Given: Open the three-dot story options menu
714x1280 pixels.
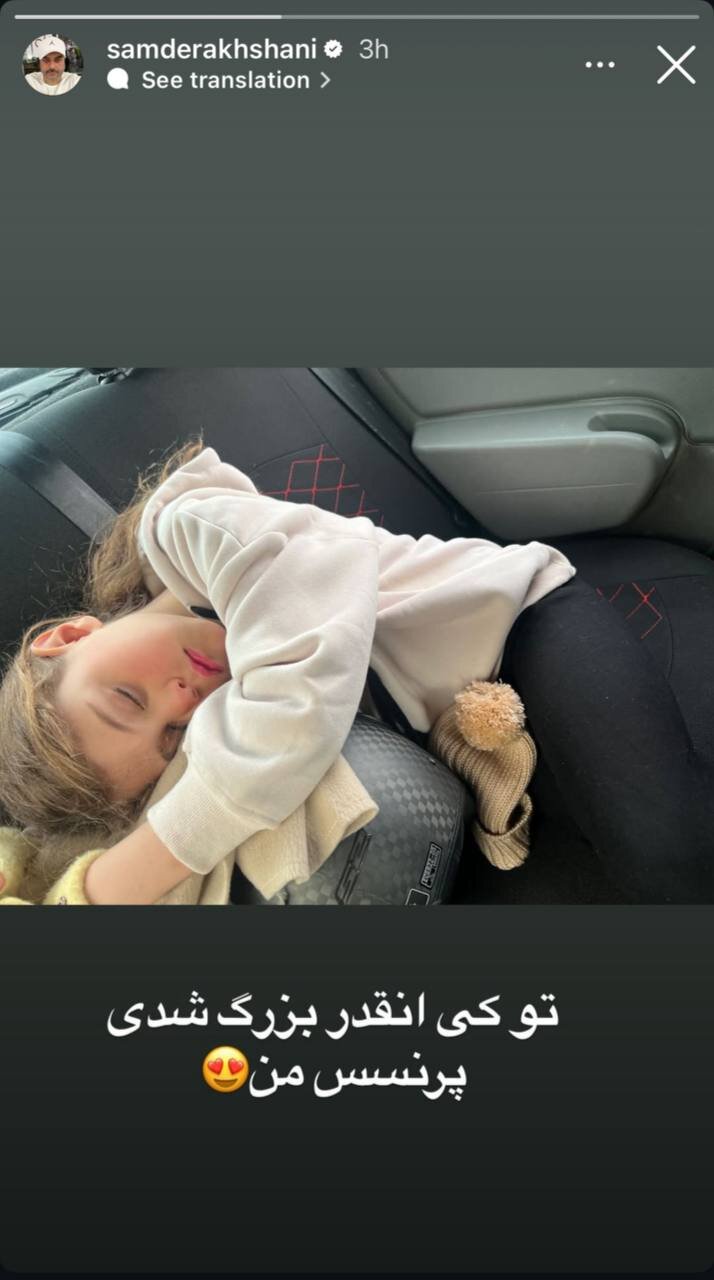Looking at the screenshot, I should 600,65.
